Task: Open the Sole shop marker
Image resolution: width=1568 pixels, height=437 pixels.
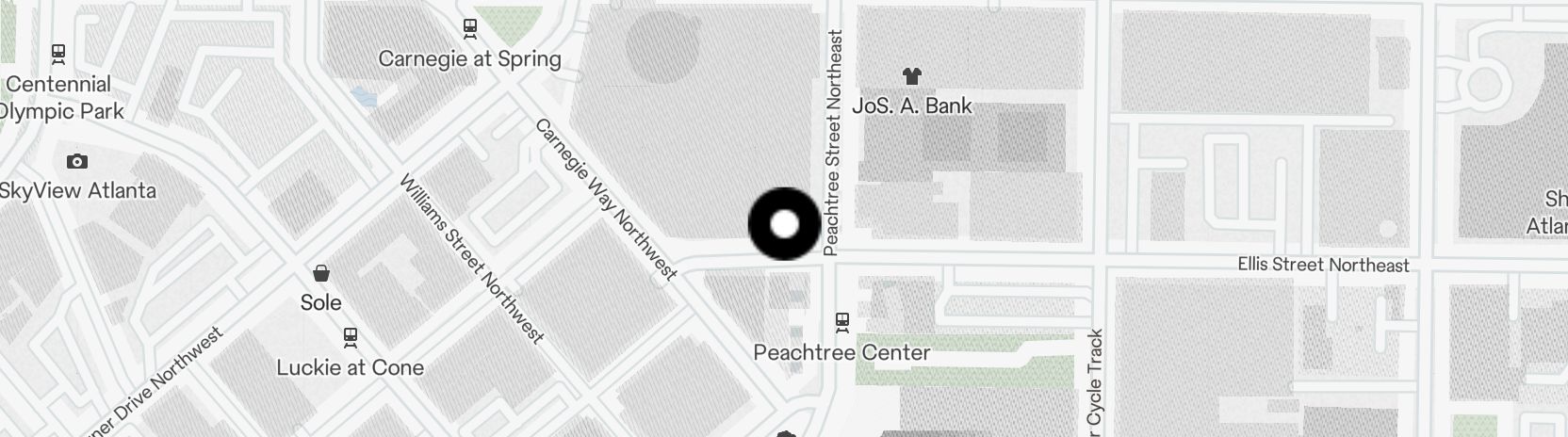Action: click(x=321, y=274)
